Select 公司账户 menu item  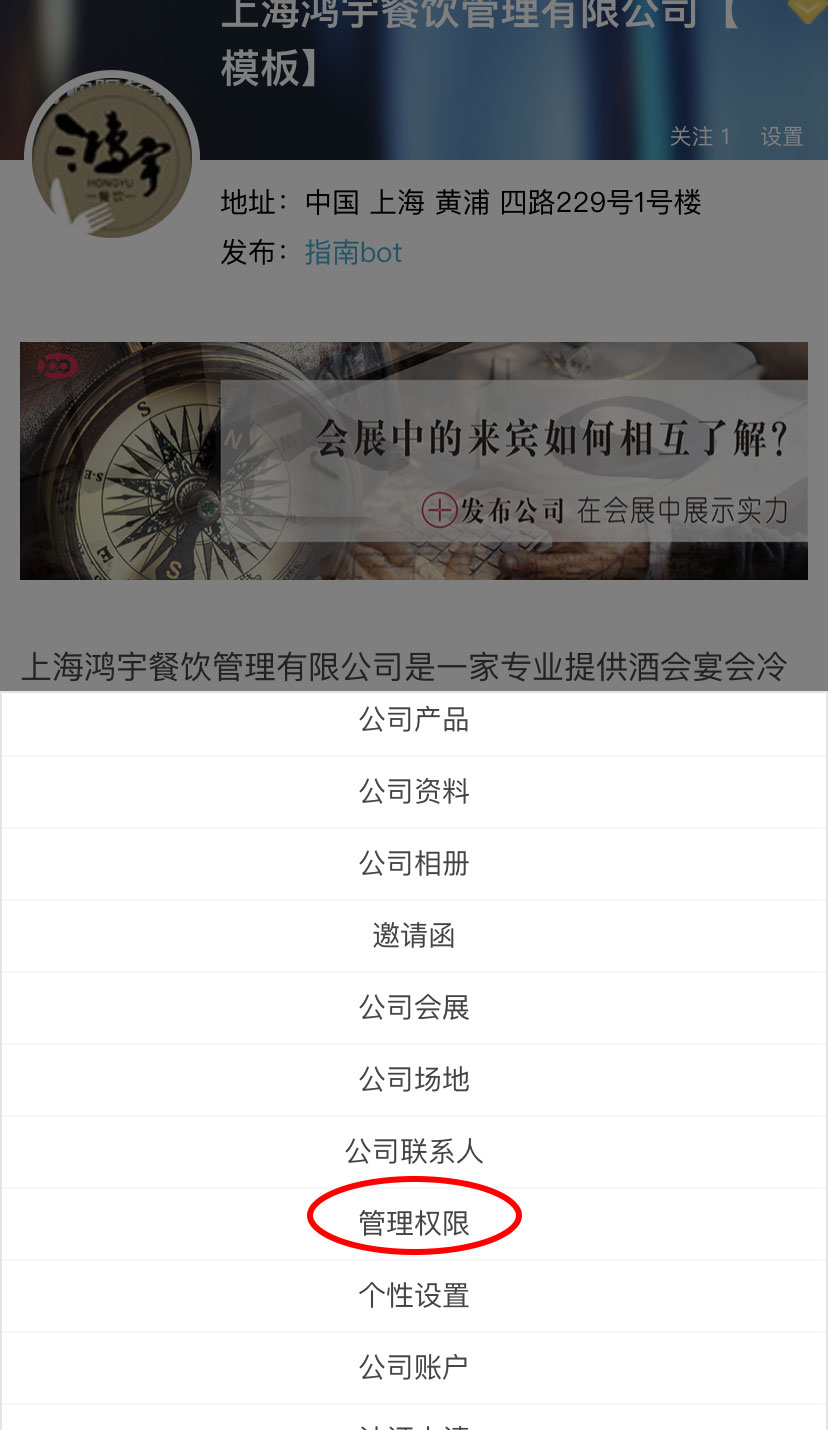(414, 1367)
